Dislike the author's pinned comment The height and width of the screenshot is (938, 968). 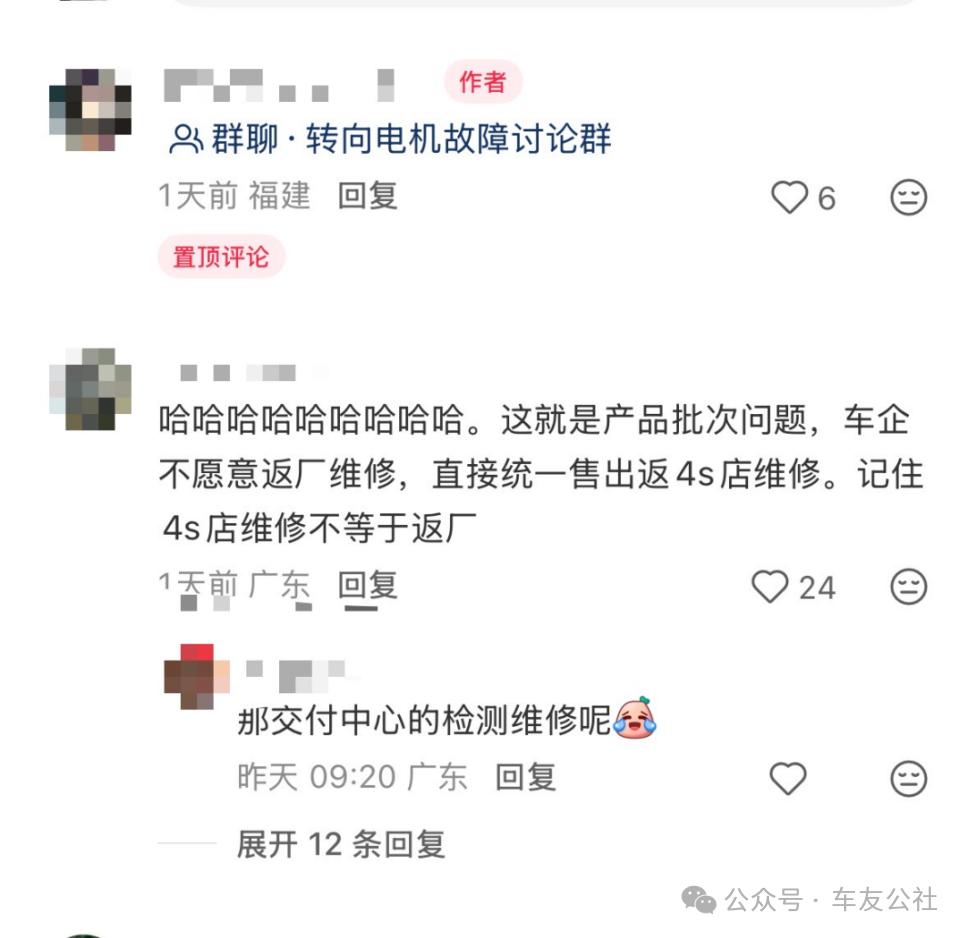(x=908, y=198)
